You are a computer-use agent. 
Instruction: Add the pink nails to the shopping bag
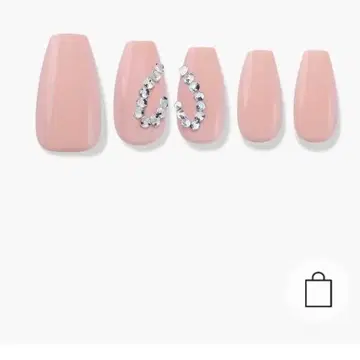pyautogui.click(x=318, y=289)
